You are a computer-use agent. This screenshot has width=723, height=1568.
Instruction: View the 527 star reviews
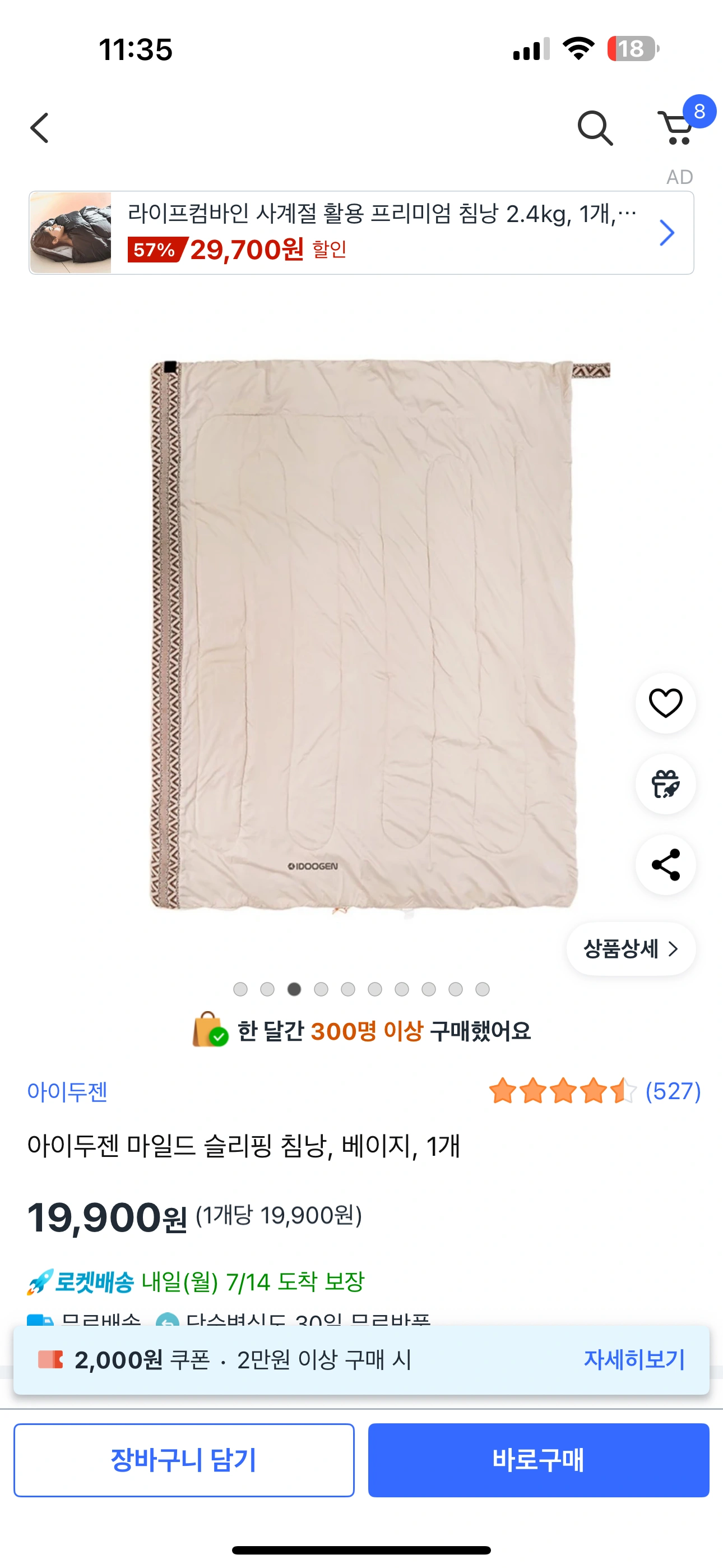[x=595, y=1091]
